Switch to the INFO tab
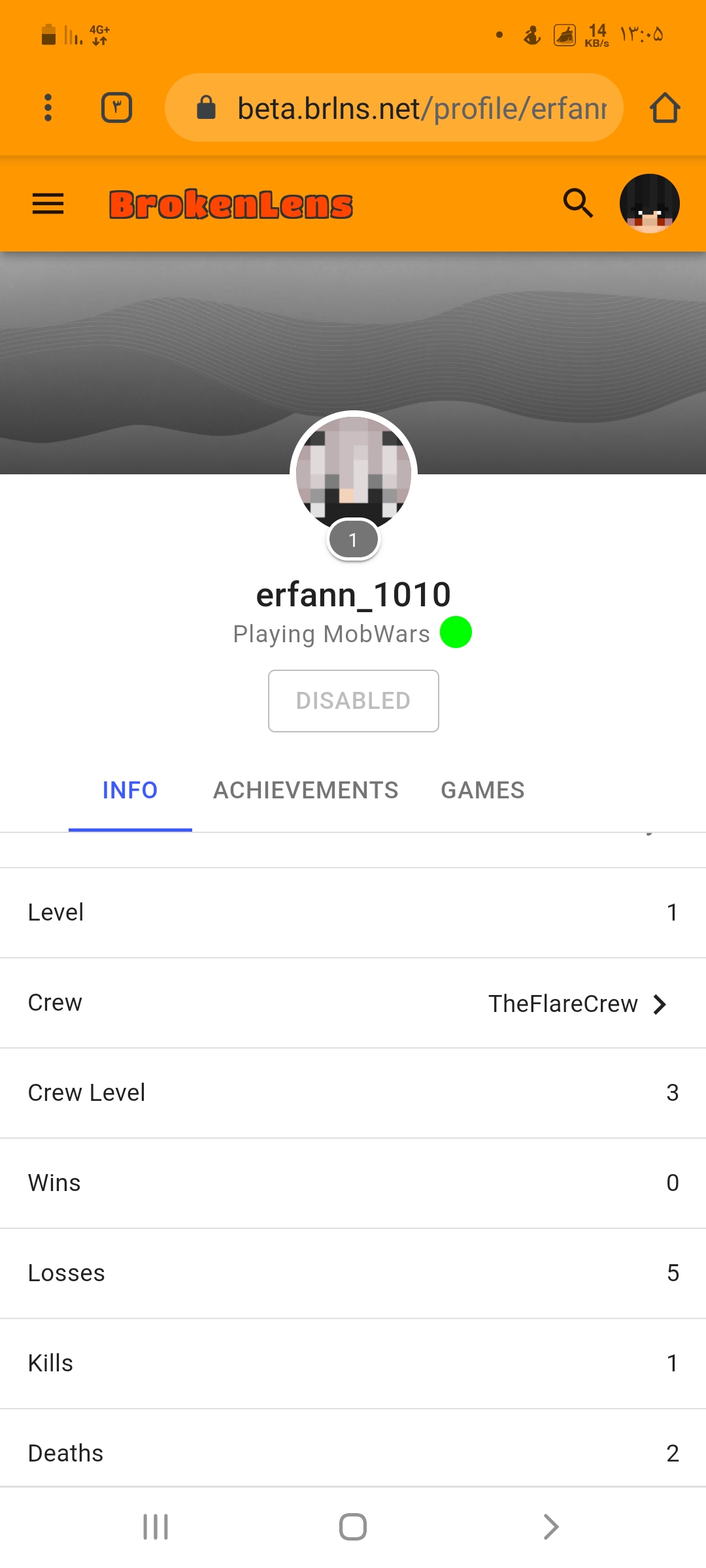 pos(130,791)
